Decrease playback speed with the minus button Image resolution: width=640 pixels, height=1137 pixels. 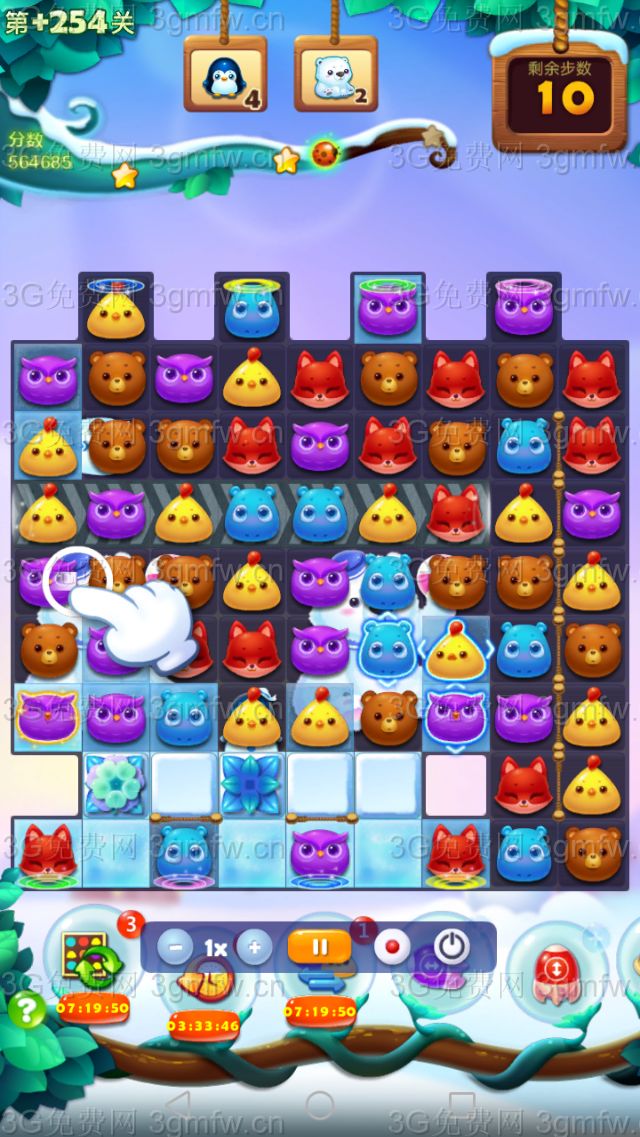(175, 946)
